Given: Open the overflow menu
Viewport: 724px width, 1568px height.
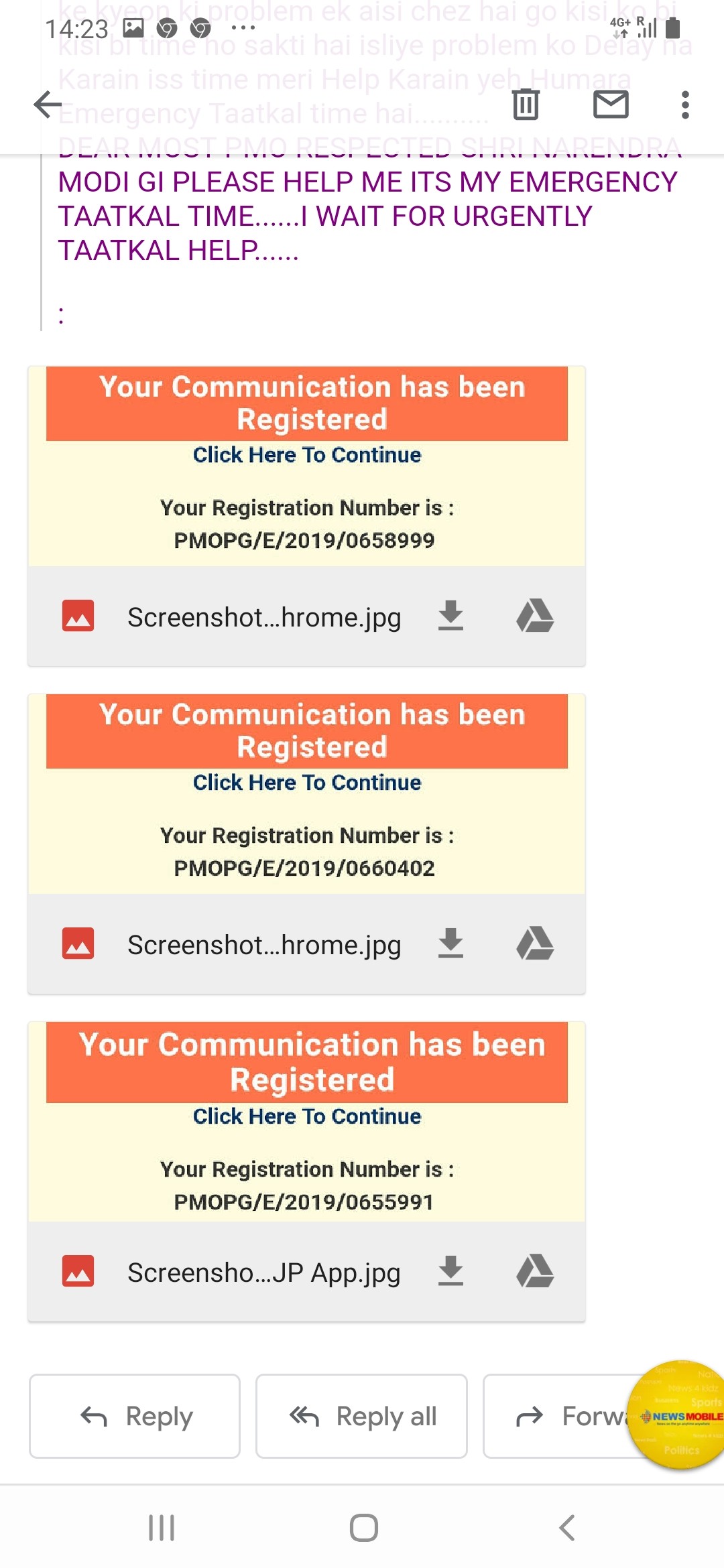Looking at the screenshot, I should click(684, 105).
